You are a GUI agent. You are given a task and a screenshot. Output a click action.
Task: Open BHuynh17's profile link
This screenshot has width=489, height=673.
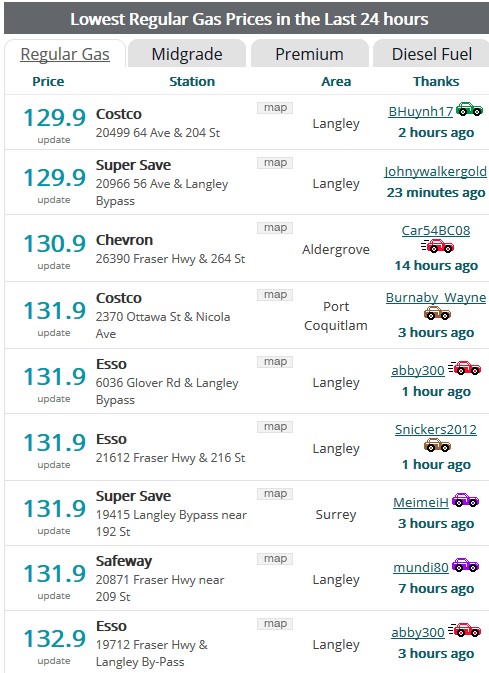[420, 112]
